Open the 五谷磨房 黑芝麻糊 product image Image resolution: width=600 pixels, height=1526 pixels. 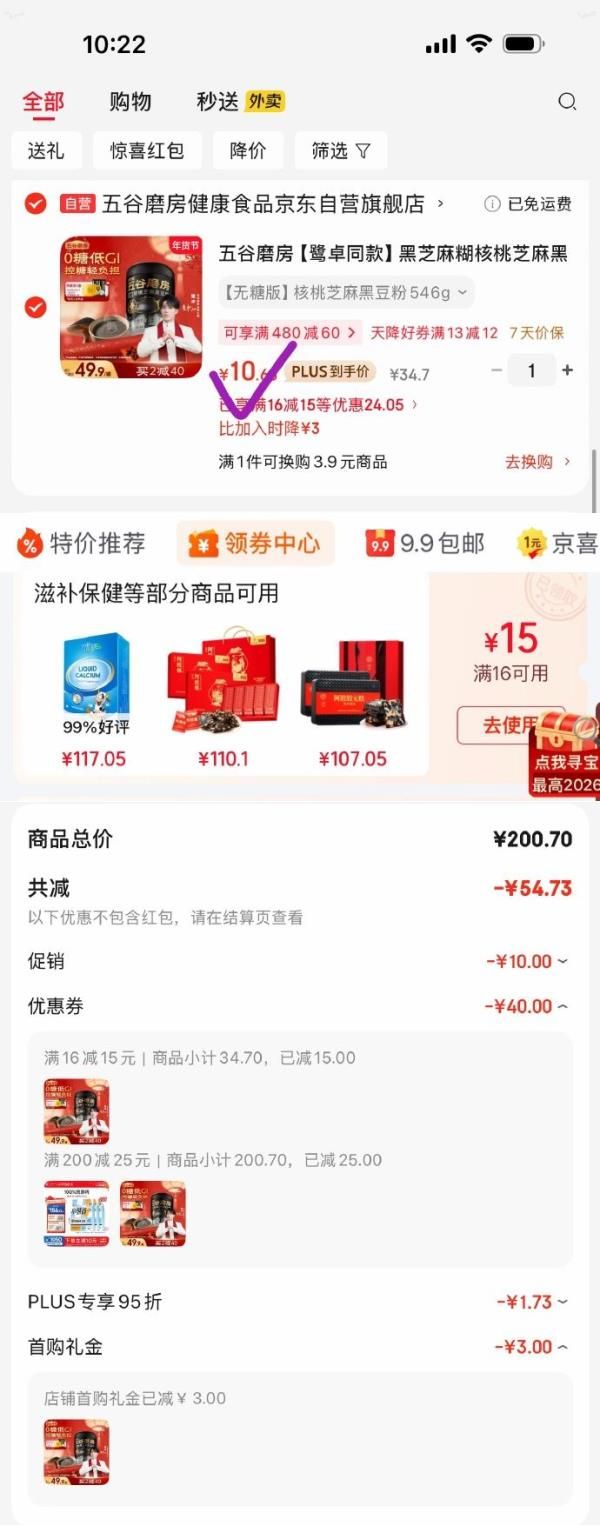click(x=131, y=307)
